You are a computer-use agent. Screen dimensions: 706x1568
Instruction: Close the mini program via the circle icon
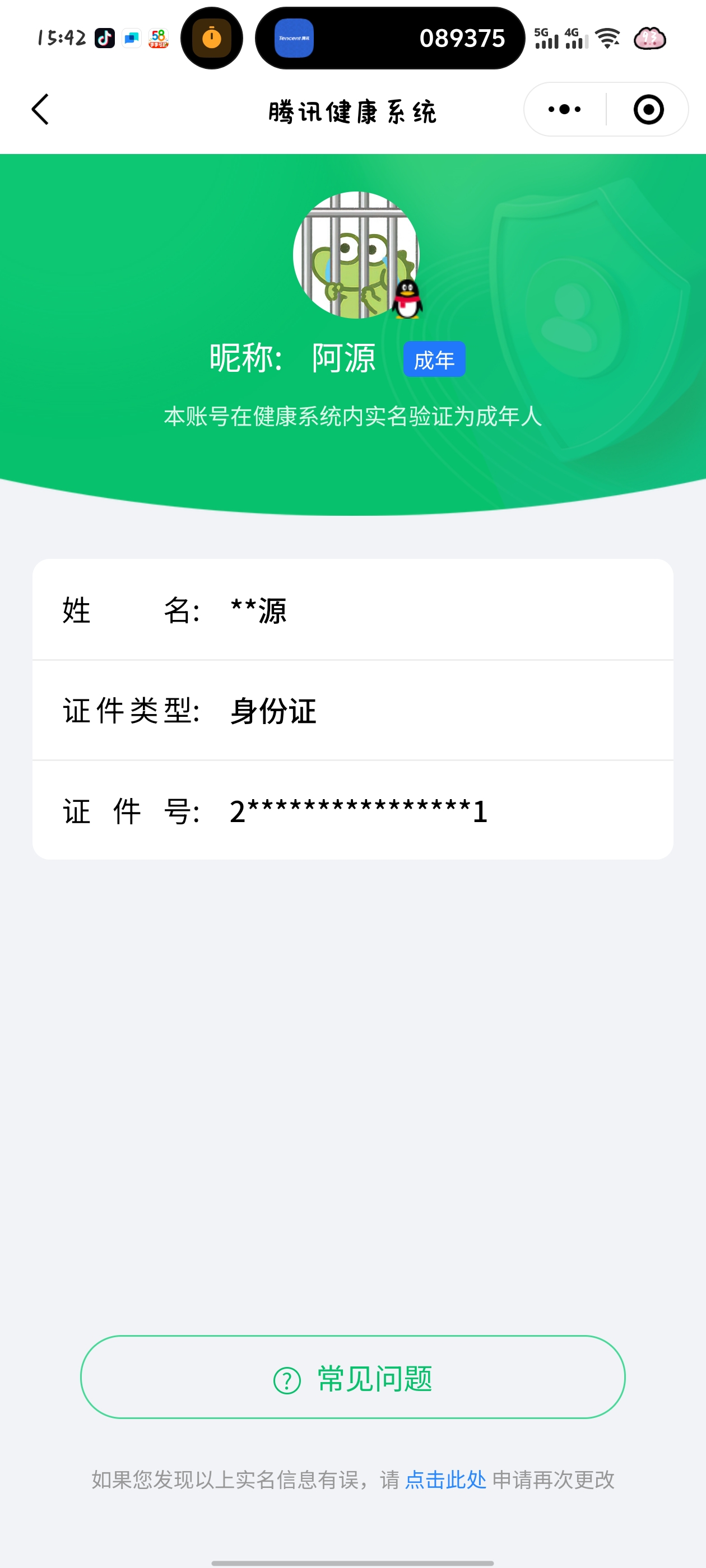point(648,110)
